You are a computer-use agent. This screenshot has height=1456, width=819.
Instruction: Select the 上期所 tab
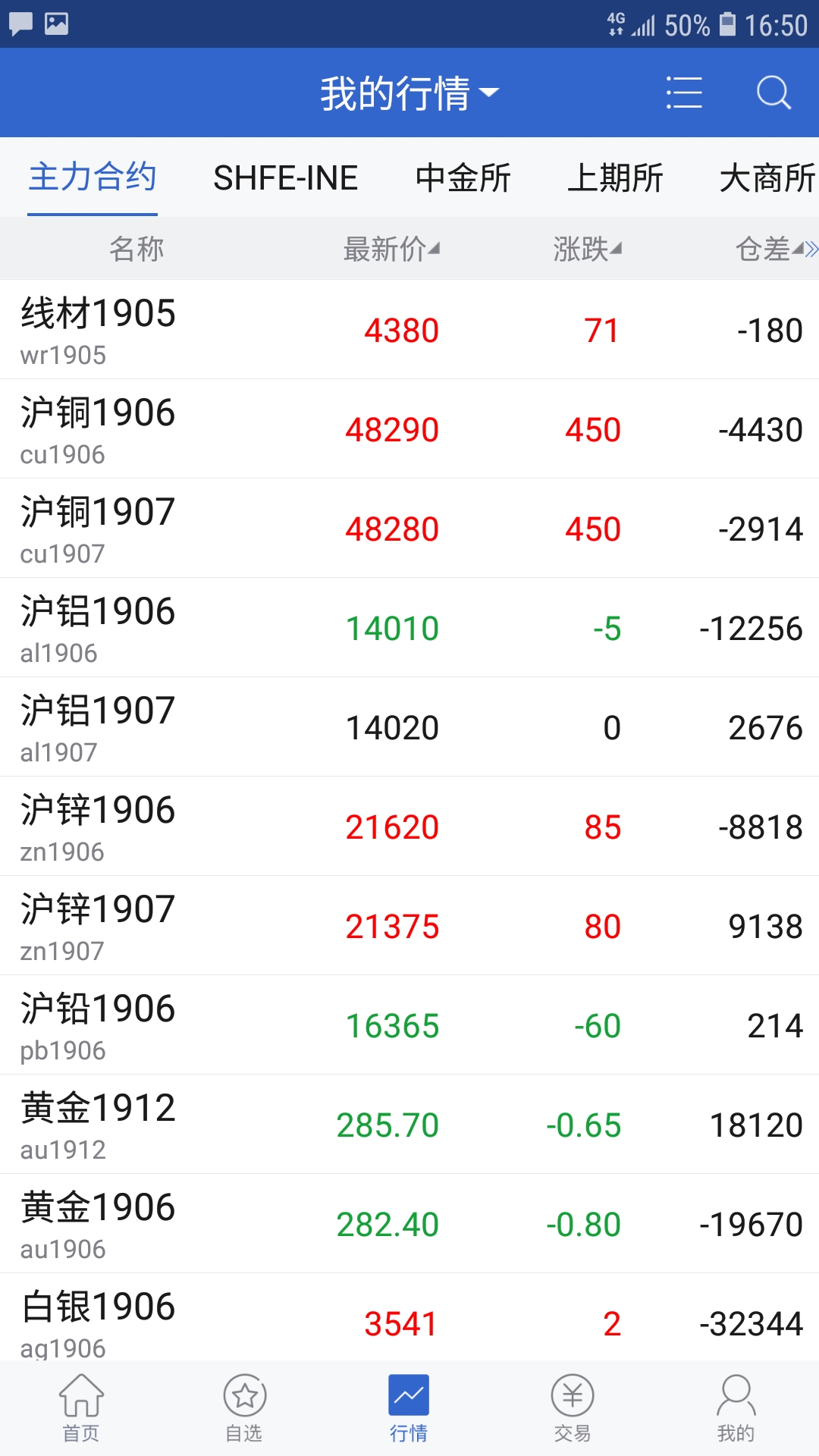[616, 178]
